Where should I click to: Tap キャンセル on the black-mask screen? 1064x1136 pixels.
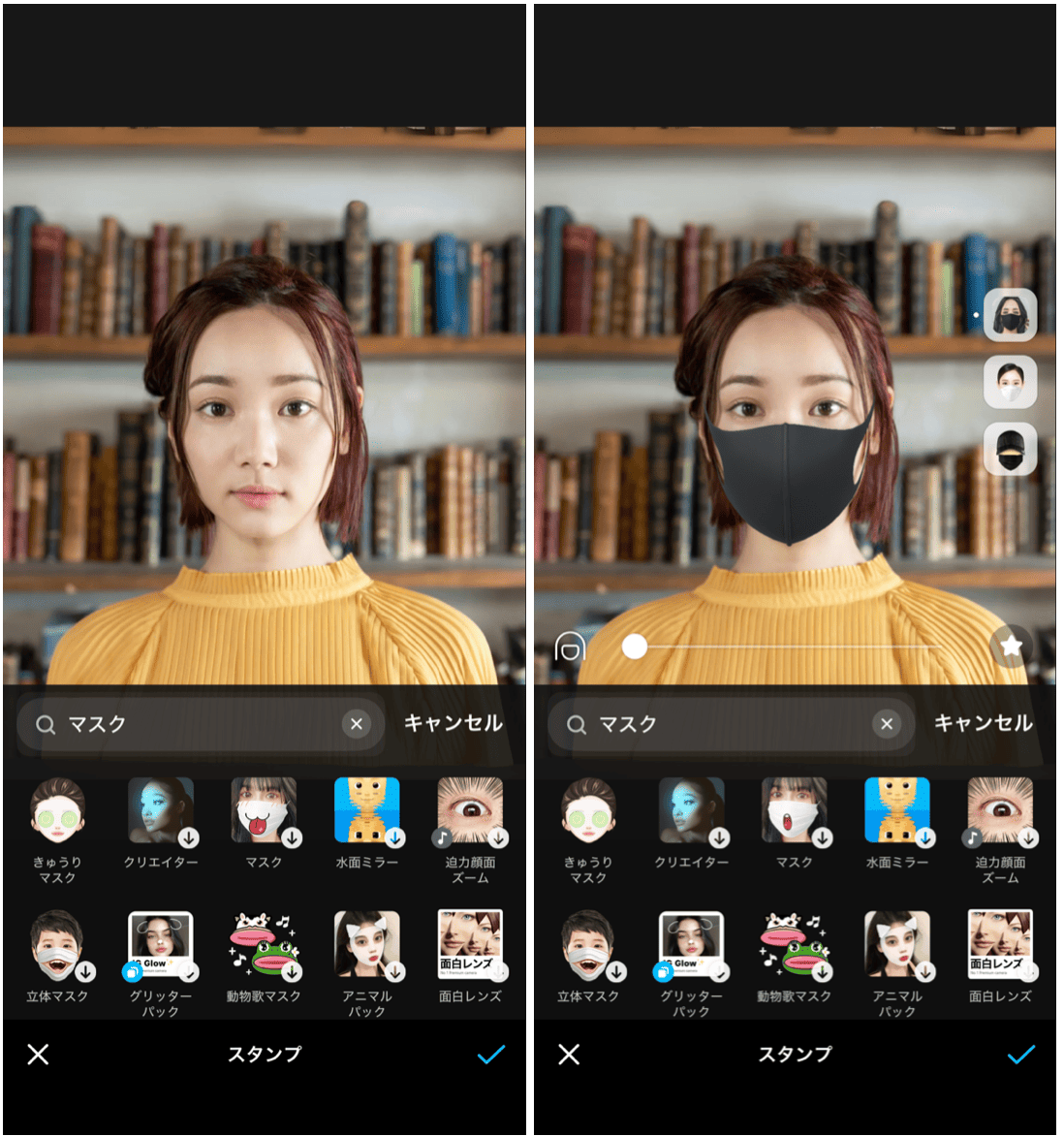coord(983,723)
